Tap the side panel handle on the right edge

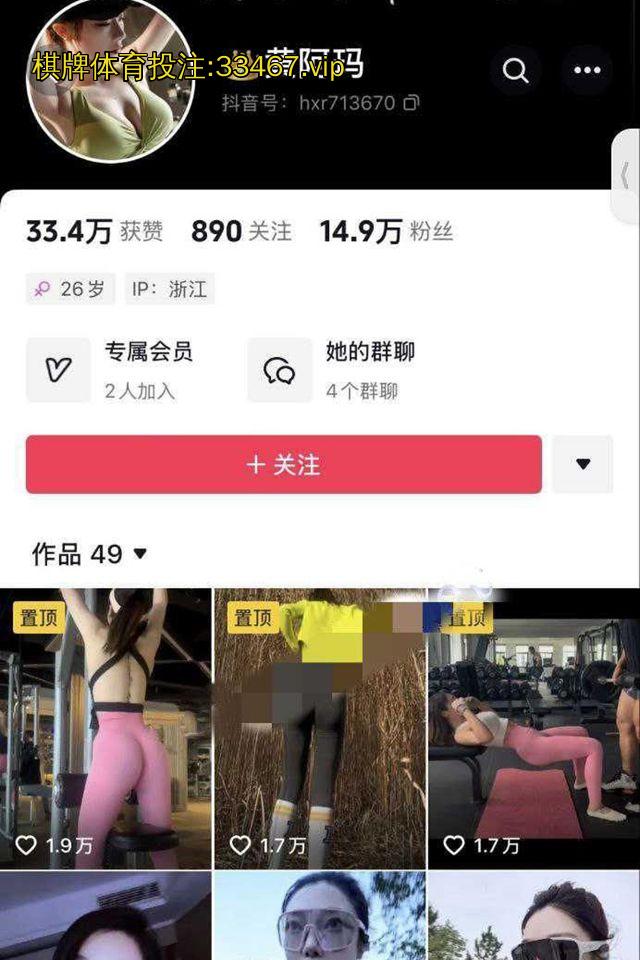[x=626, y=178]
